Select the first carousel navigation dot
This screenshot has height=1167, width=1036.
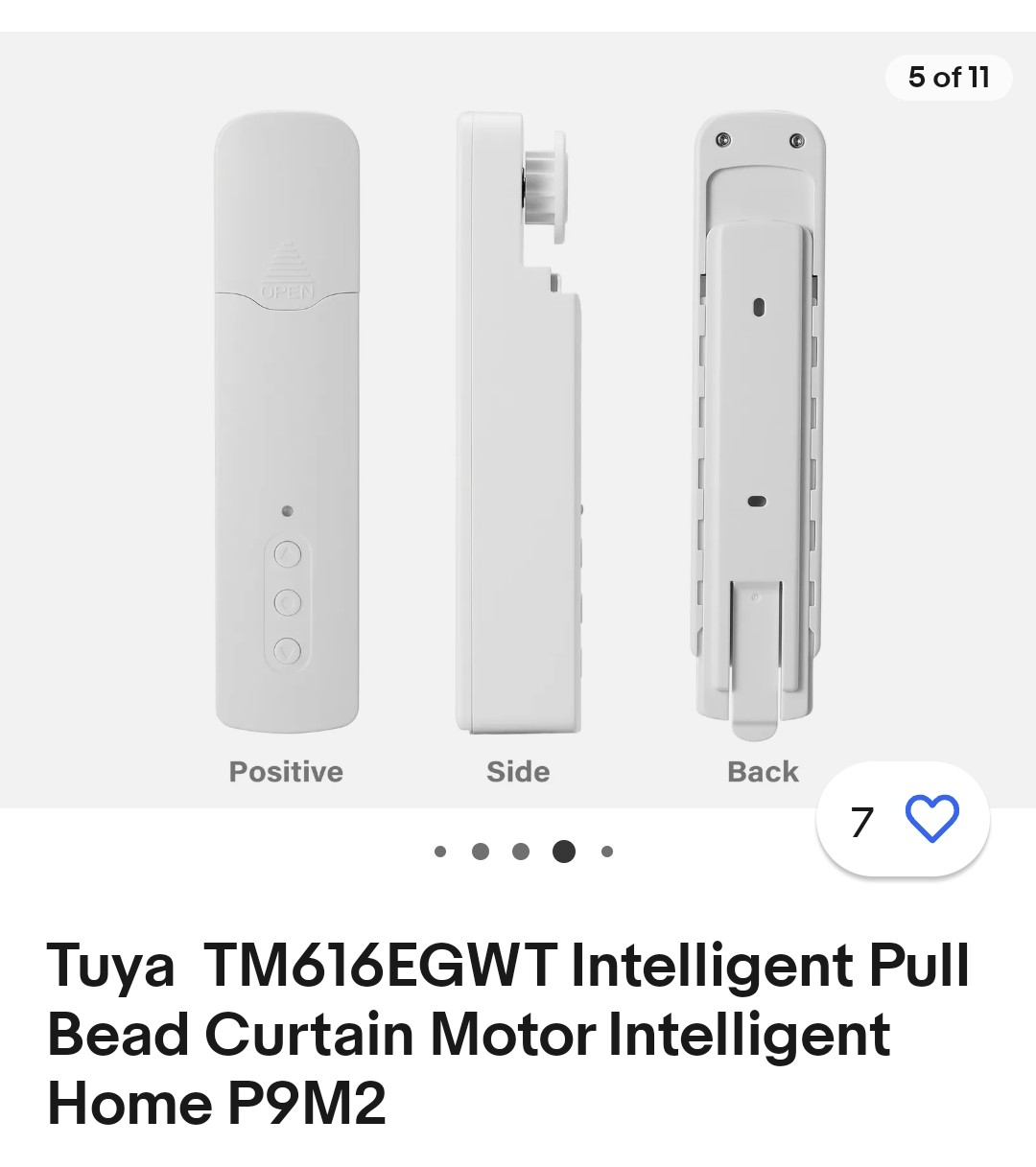coord(441,851)
